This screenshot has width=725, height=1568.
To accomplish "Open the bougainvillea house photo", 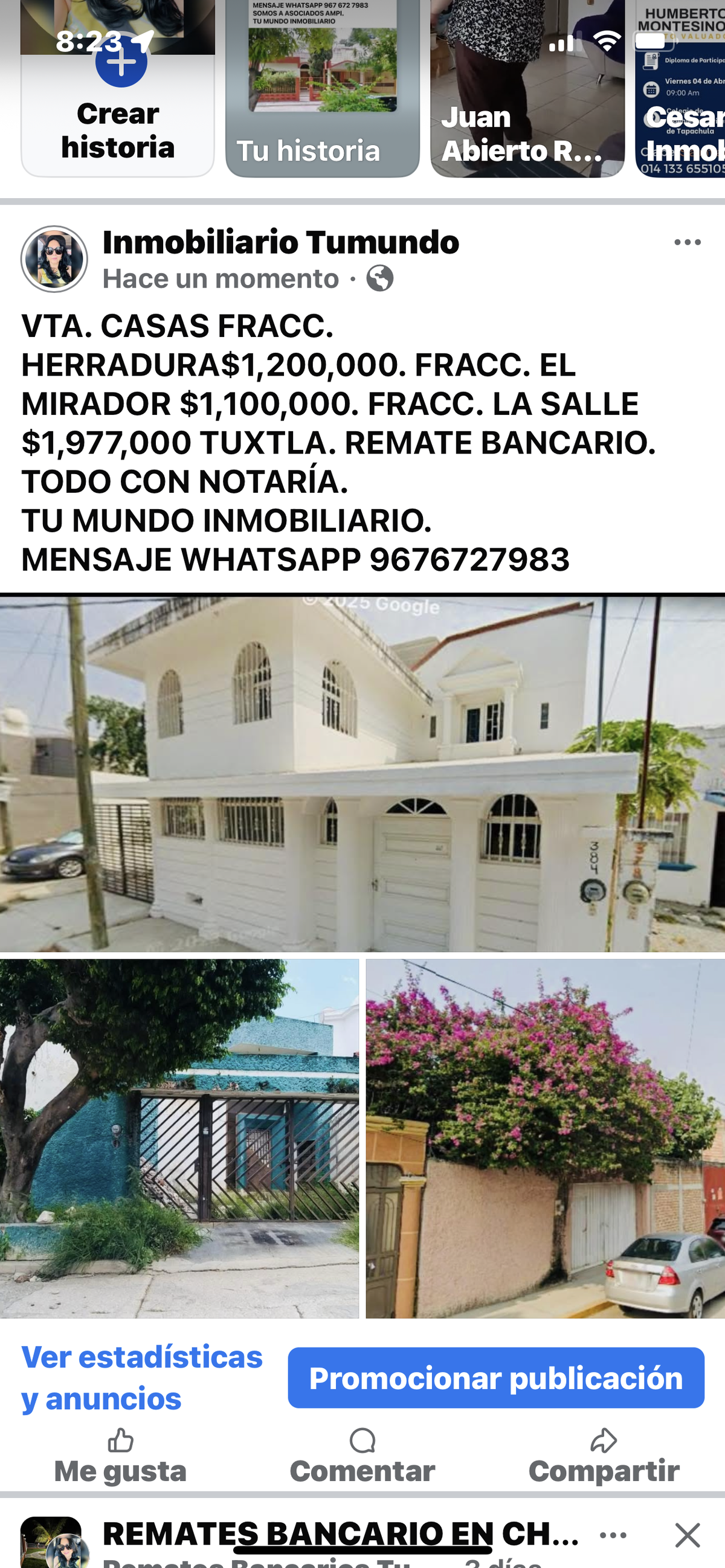I will pos(545,1139).
